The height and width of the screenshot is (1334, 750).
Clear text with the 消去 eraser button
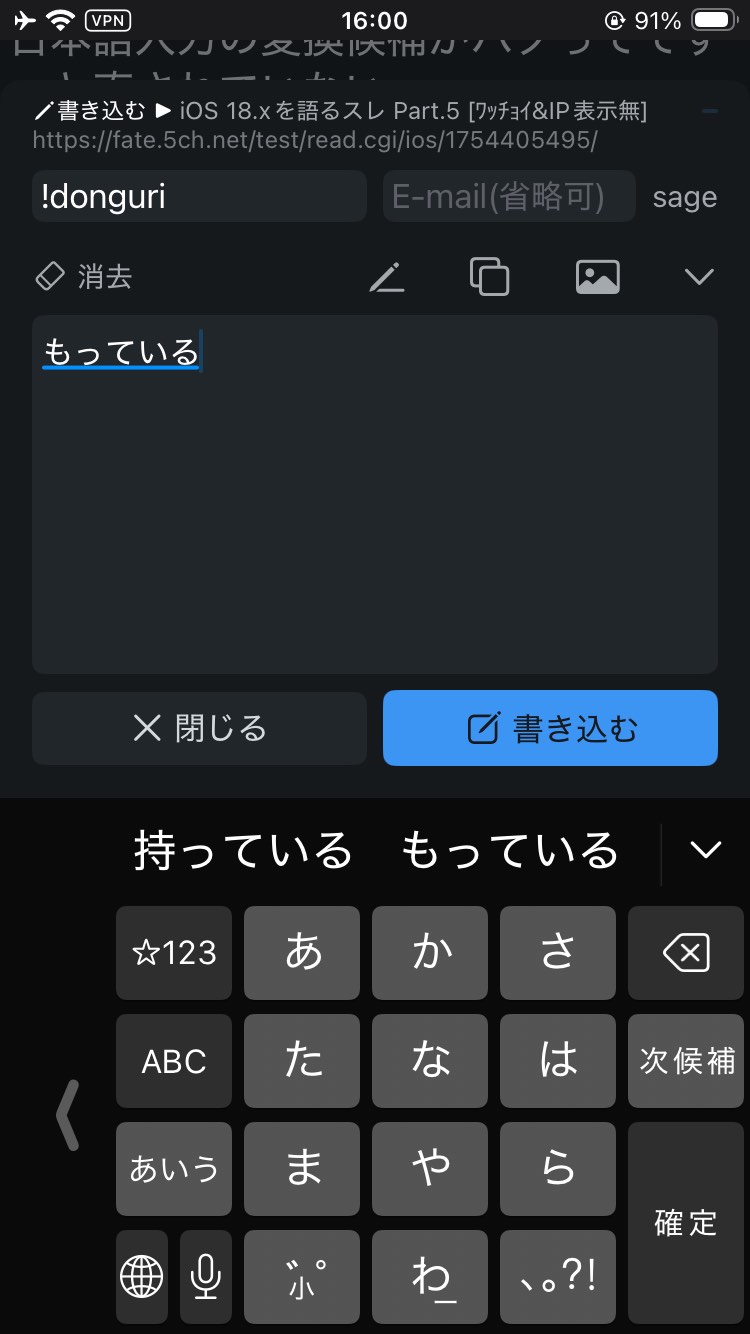pyautogui.click(x=84, y=276)
